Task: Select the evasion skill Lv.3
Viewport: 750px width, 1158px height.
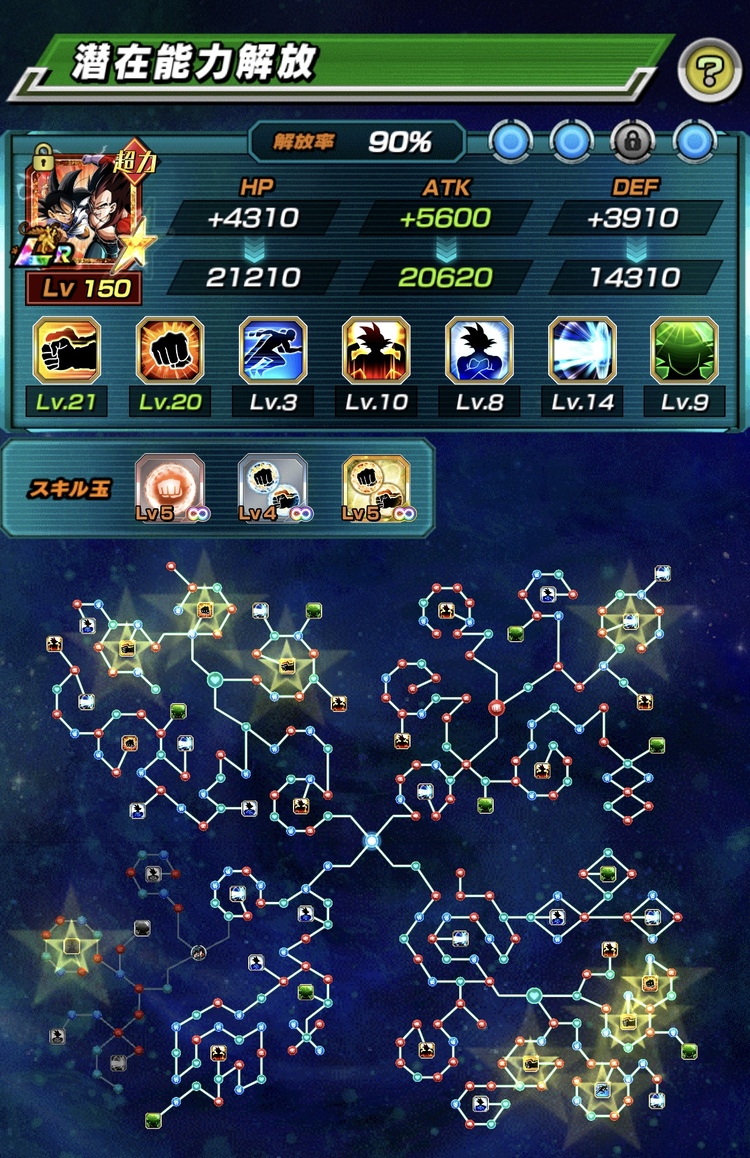Action: click(x=273, y=351)
